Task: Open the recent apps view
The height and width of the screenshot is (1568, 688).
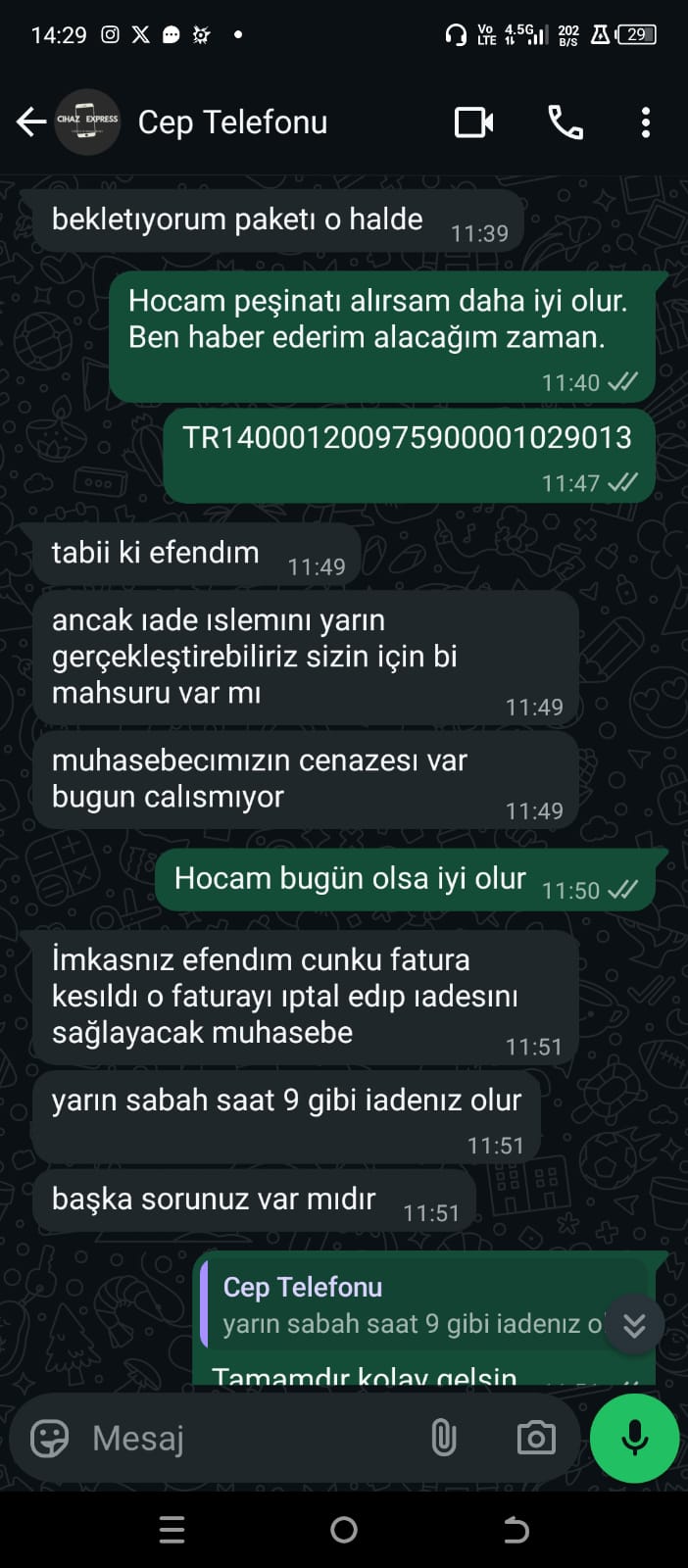Action: tap(172, 1530)
